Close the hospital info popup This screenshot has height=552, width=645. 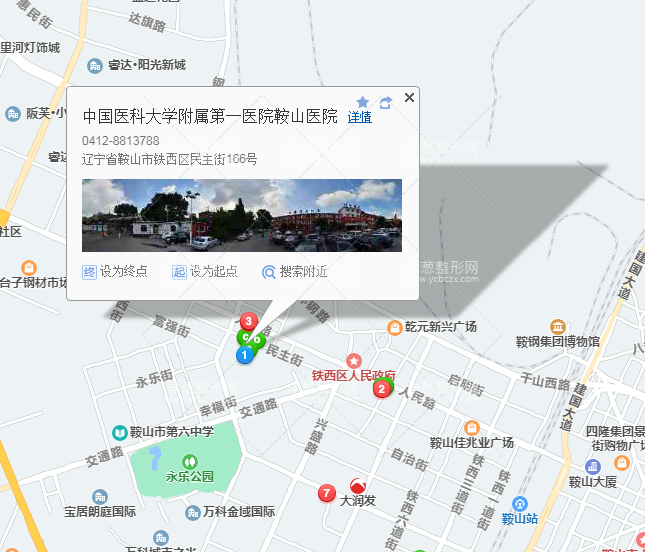tap(409, 98)
